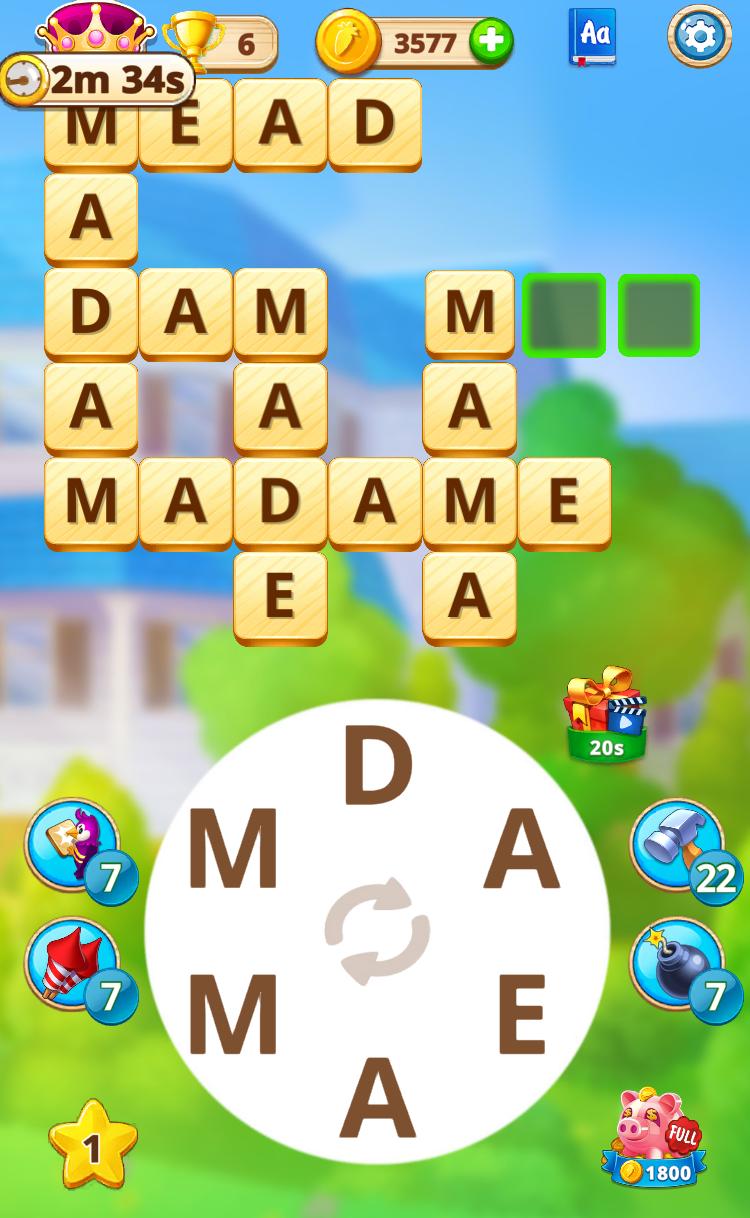Open the trophy leaderboard

click(220, 42)
